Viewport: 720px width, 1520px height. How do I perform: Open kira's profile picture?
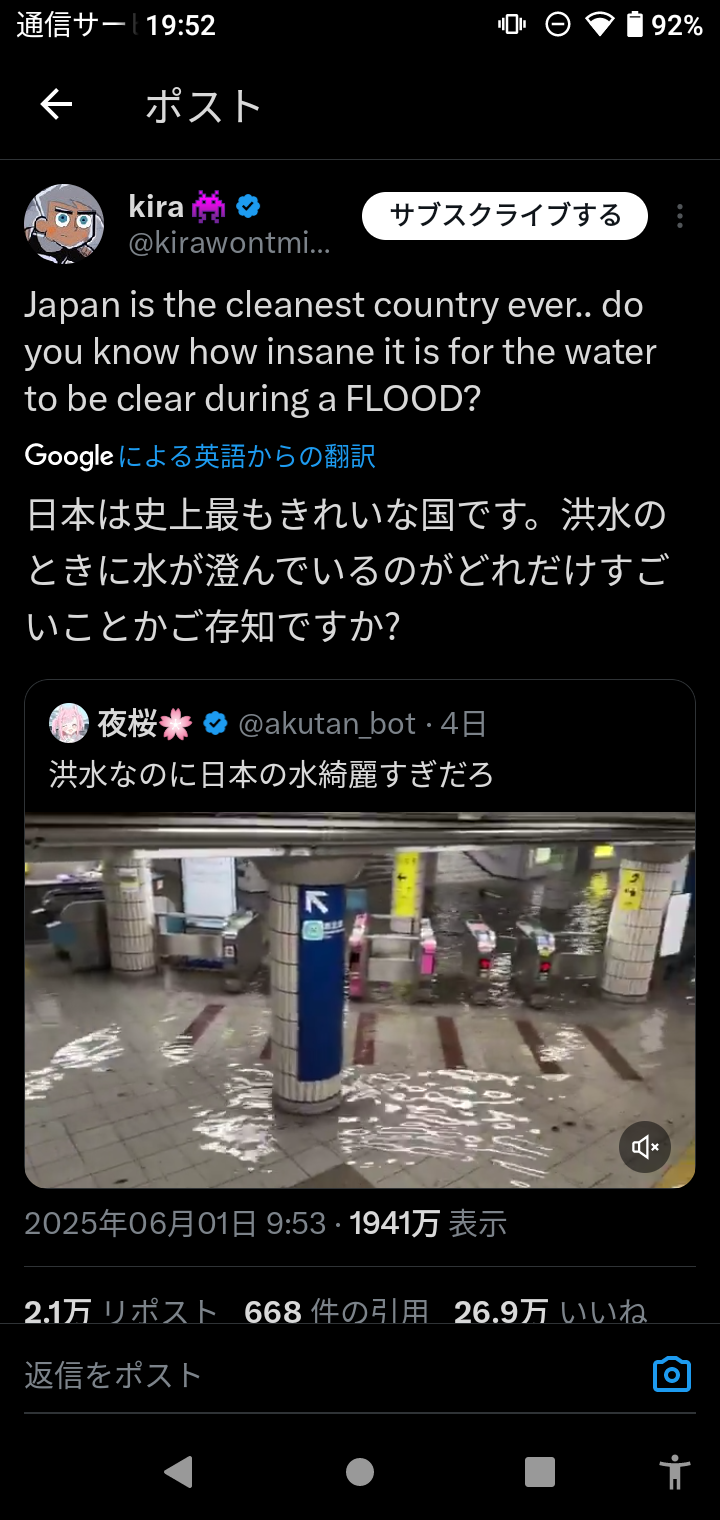click(64, 223)
